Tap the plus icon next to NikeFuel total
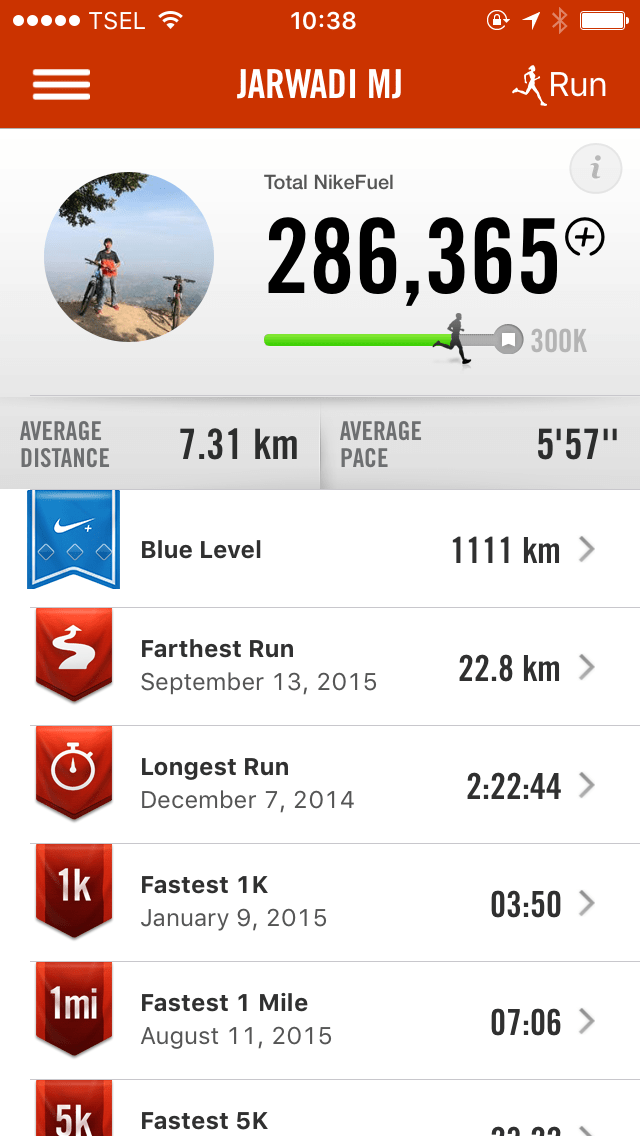Screen dimensions: 640x1136 click(x=585, y=237)
